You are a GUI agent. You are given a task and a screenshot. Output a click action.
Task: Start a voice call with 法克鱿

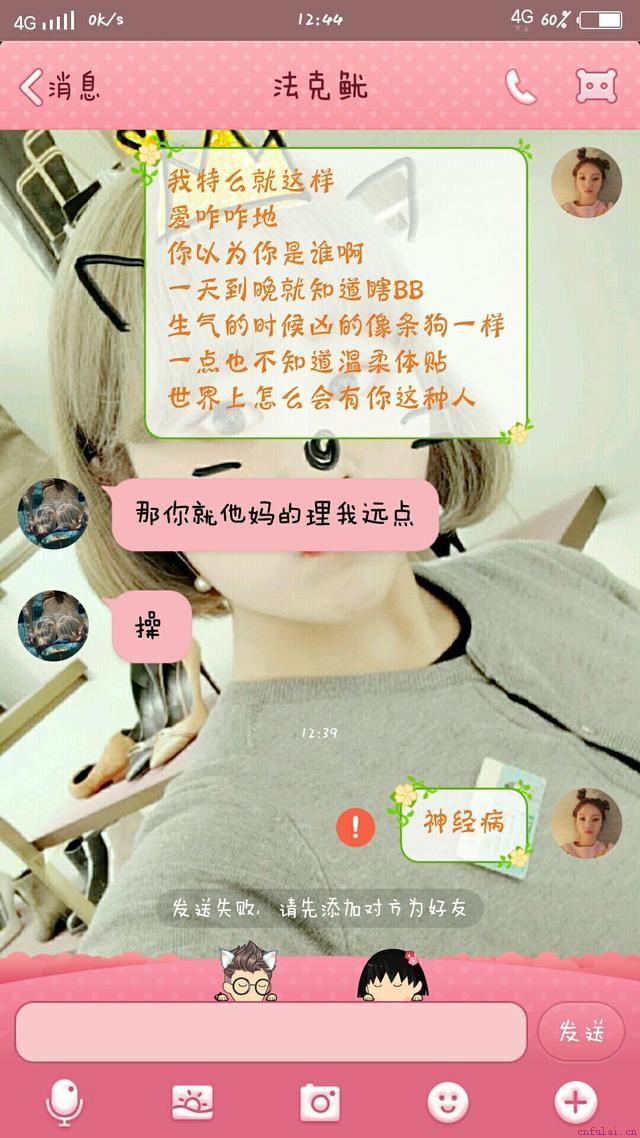(520, 87)
